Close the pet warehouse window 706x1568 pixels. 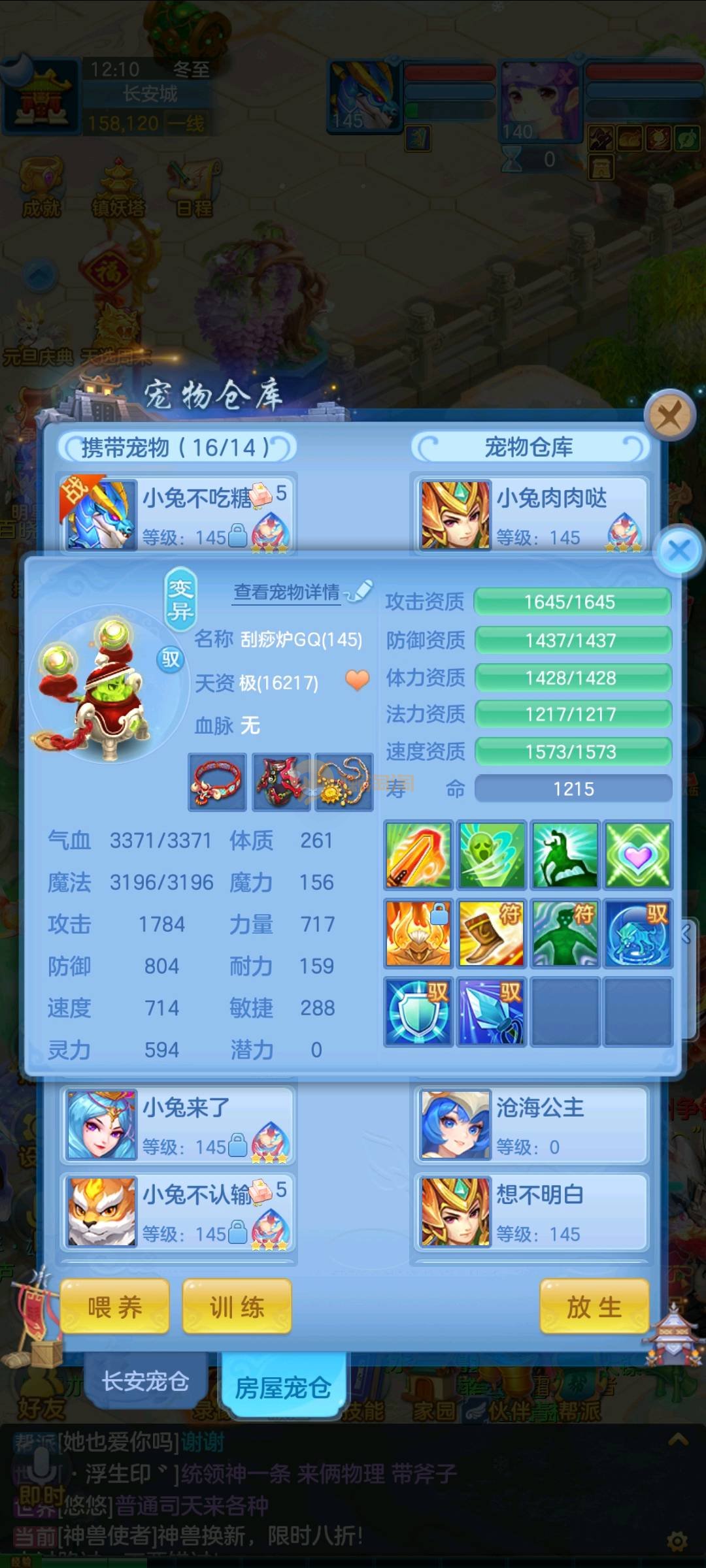point(669,415)
